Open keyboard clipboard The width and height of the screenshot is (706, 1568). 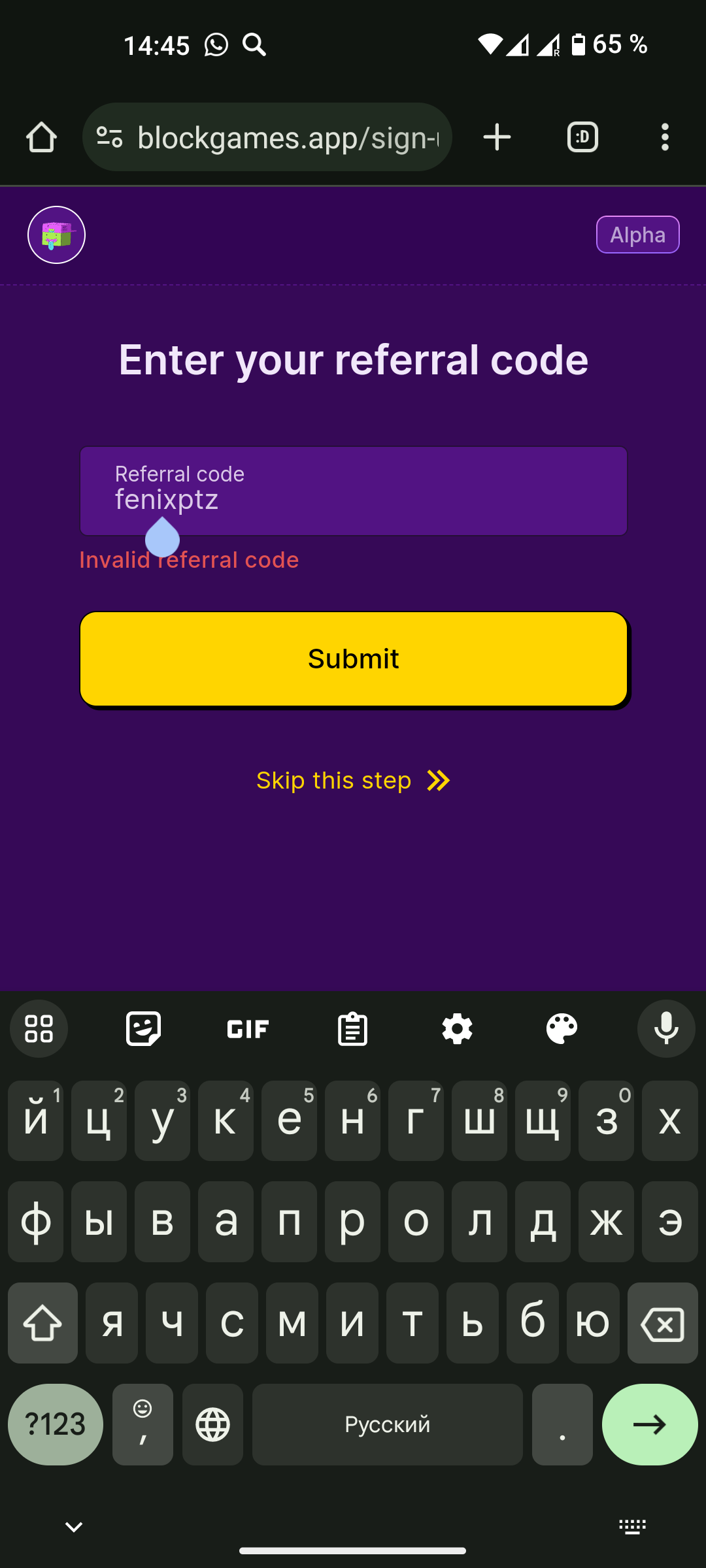click(352, 1029)
